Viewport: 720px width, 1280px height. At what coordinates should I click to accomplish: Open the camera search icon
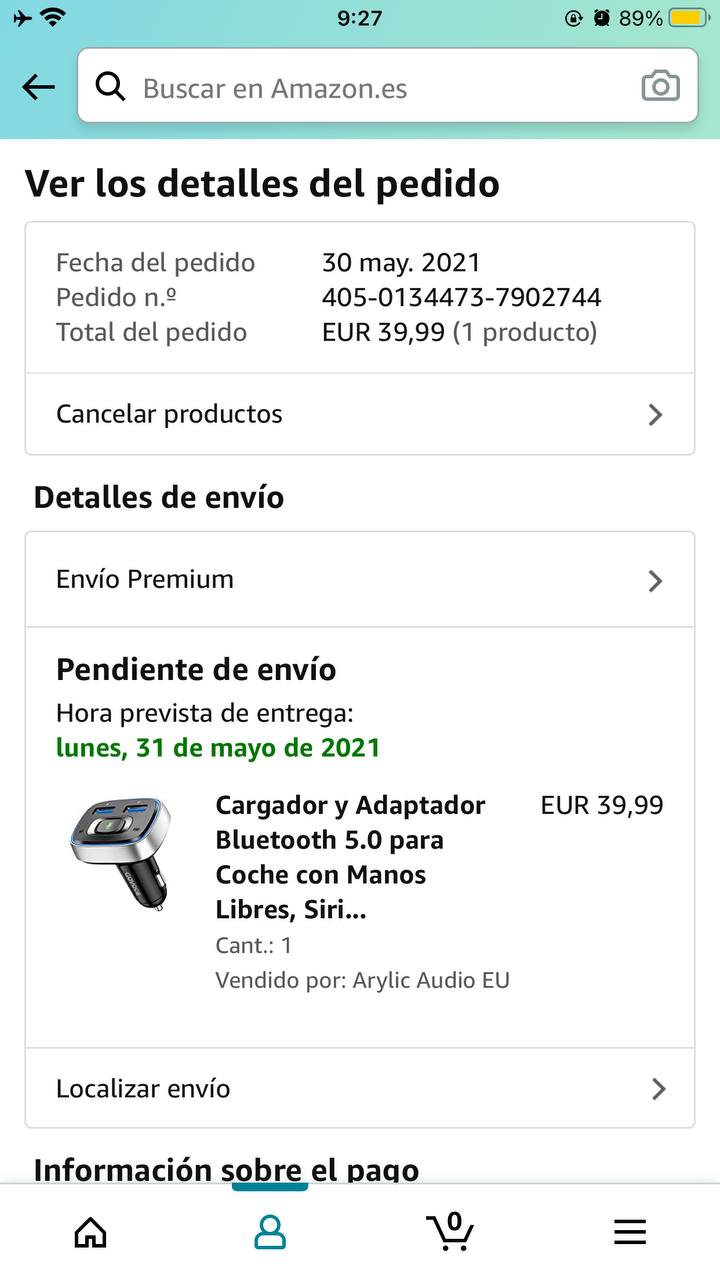(660, 87)
